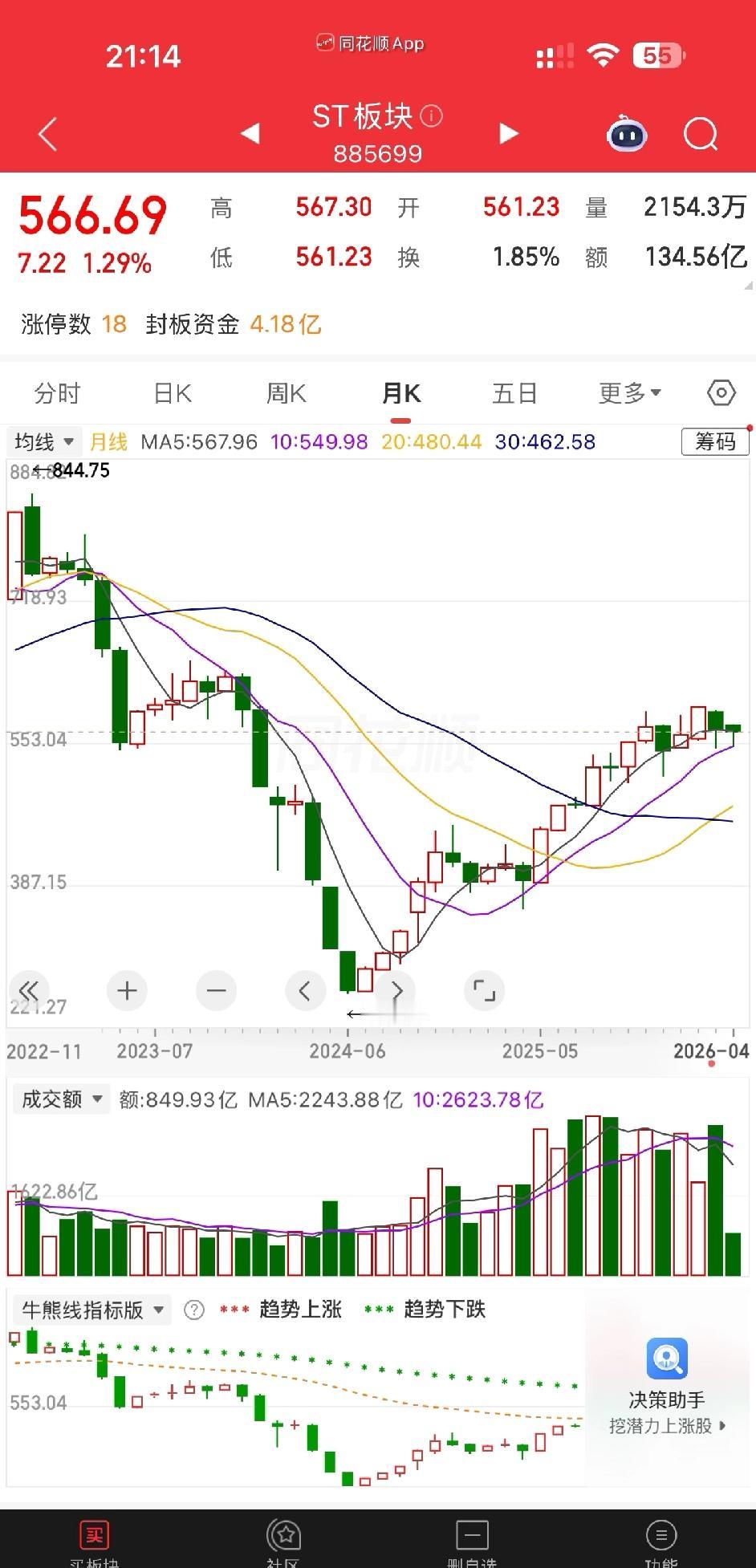
Task: Switch to the 日K tab
Action: (173, 393)
